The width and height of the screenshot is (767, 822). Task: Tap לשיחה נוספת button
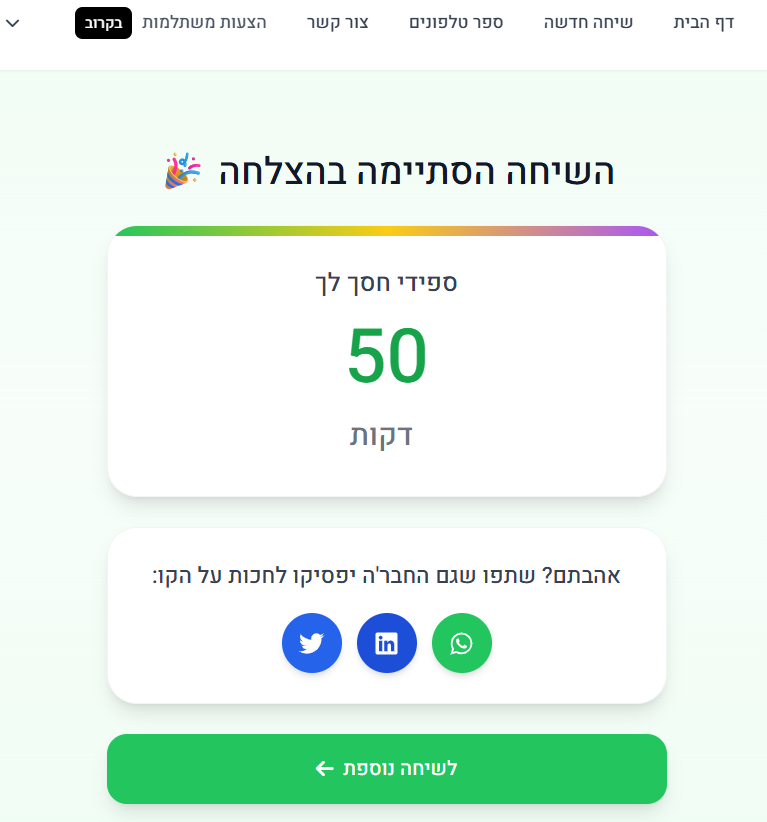click(386, 768)
